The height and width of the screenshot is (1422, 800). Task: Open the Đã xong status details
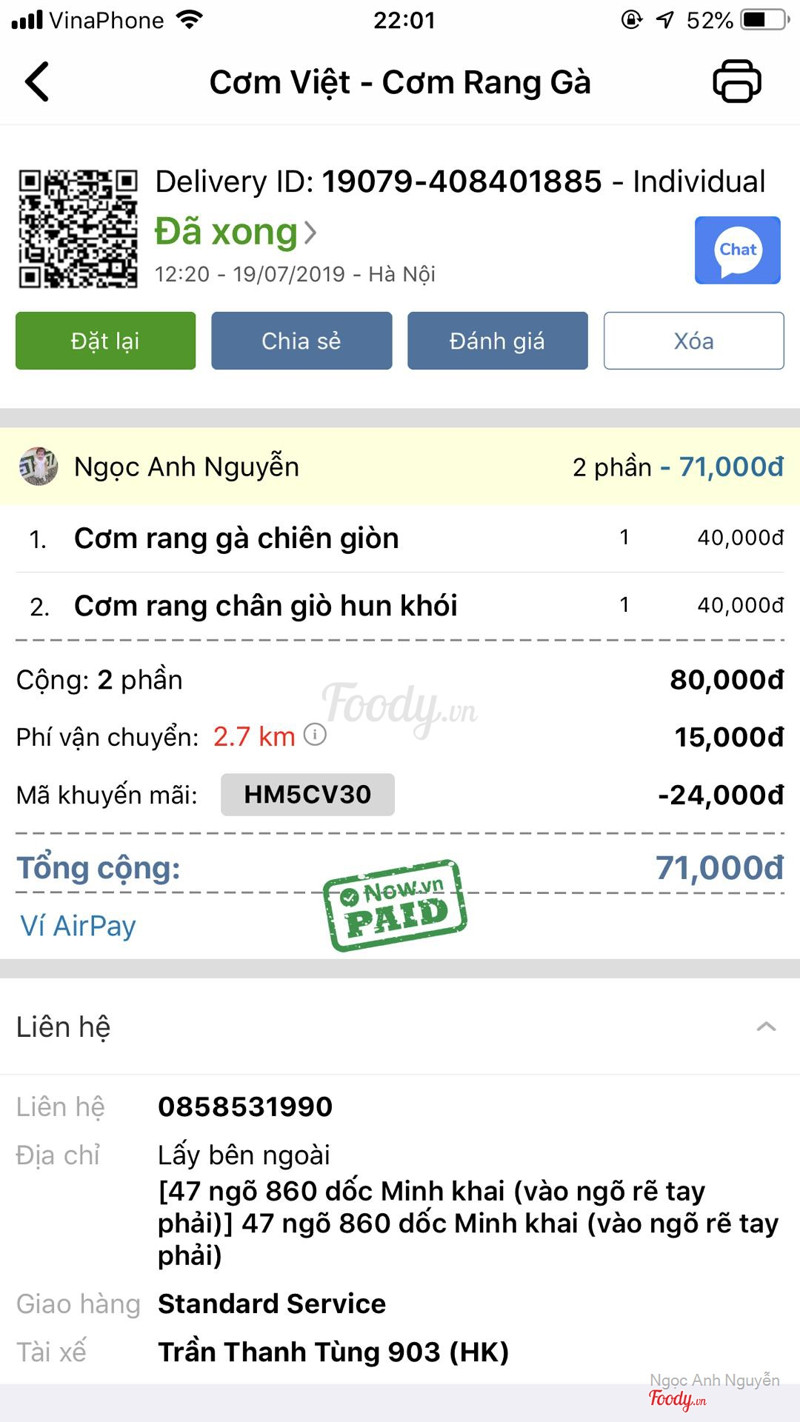click(x=236, y=232)
